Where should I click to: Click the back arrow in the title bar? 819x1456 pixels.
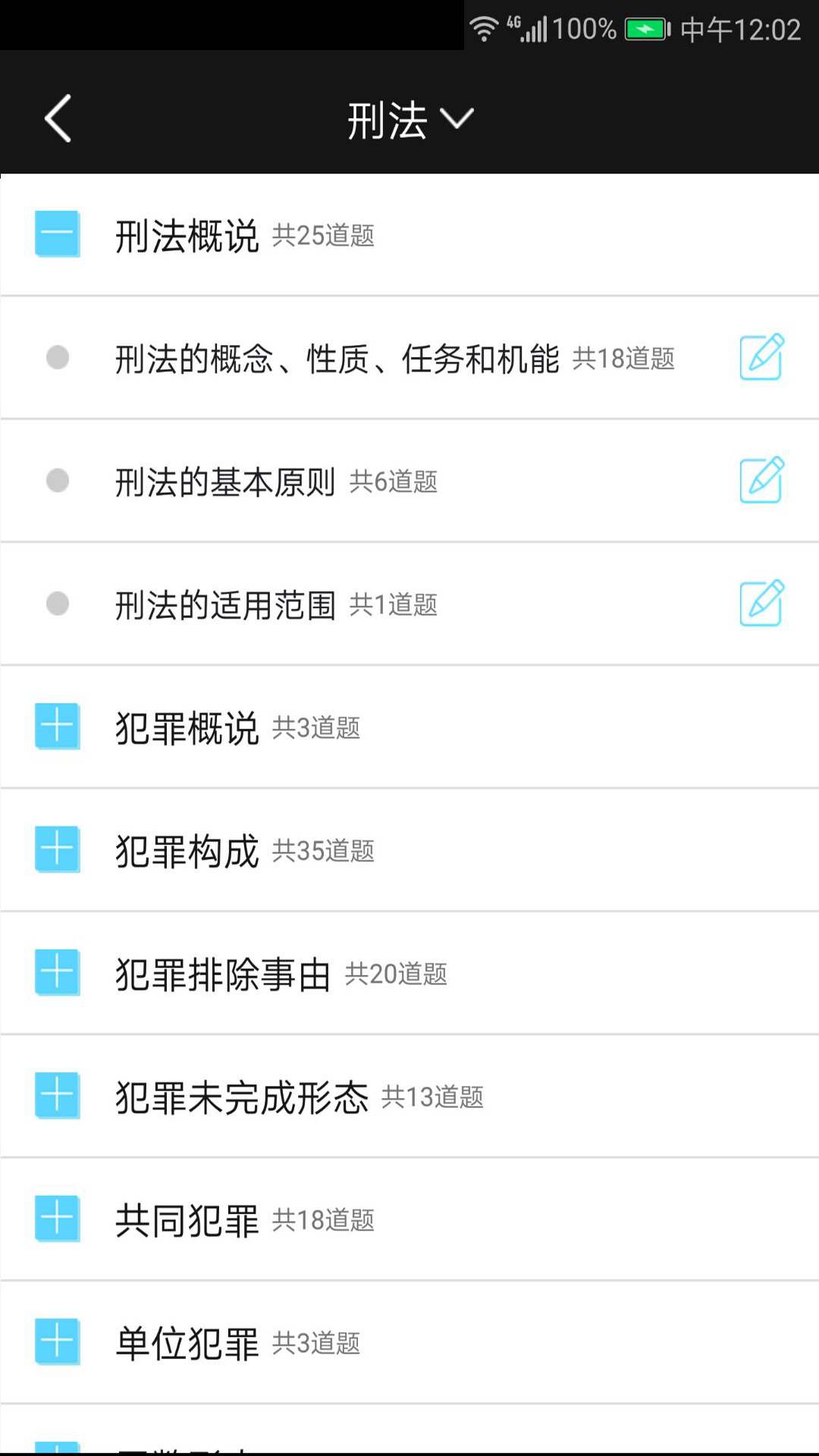pos(58,119)
